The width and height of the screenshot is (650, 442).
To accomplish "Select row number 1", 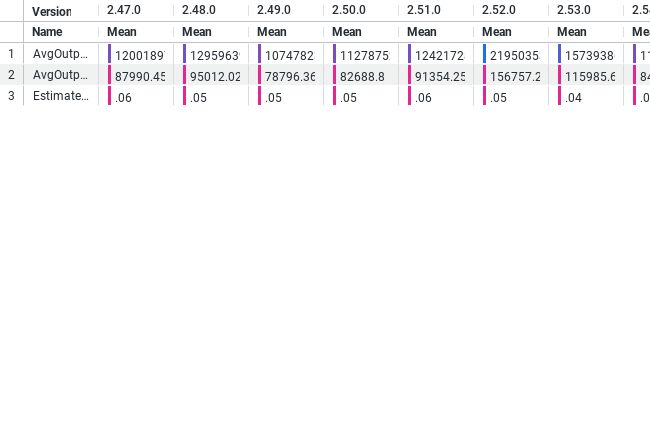I will (11, 53).
